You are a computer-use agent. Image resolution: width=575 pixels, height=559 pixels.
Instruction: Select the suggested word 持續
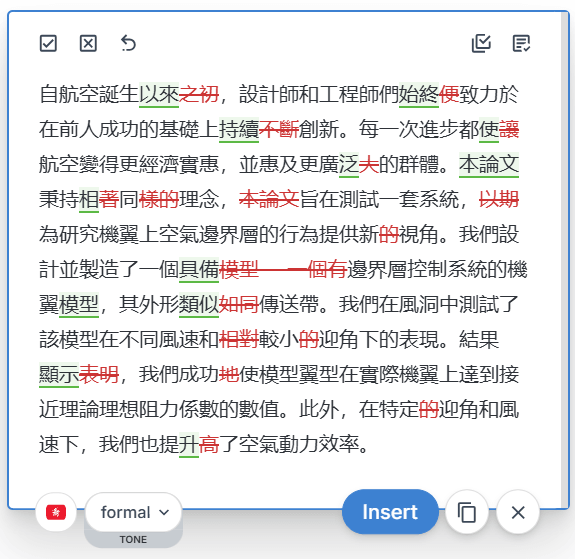(x=239, y=130)
